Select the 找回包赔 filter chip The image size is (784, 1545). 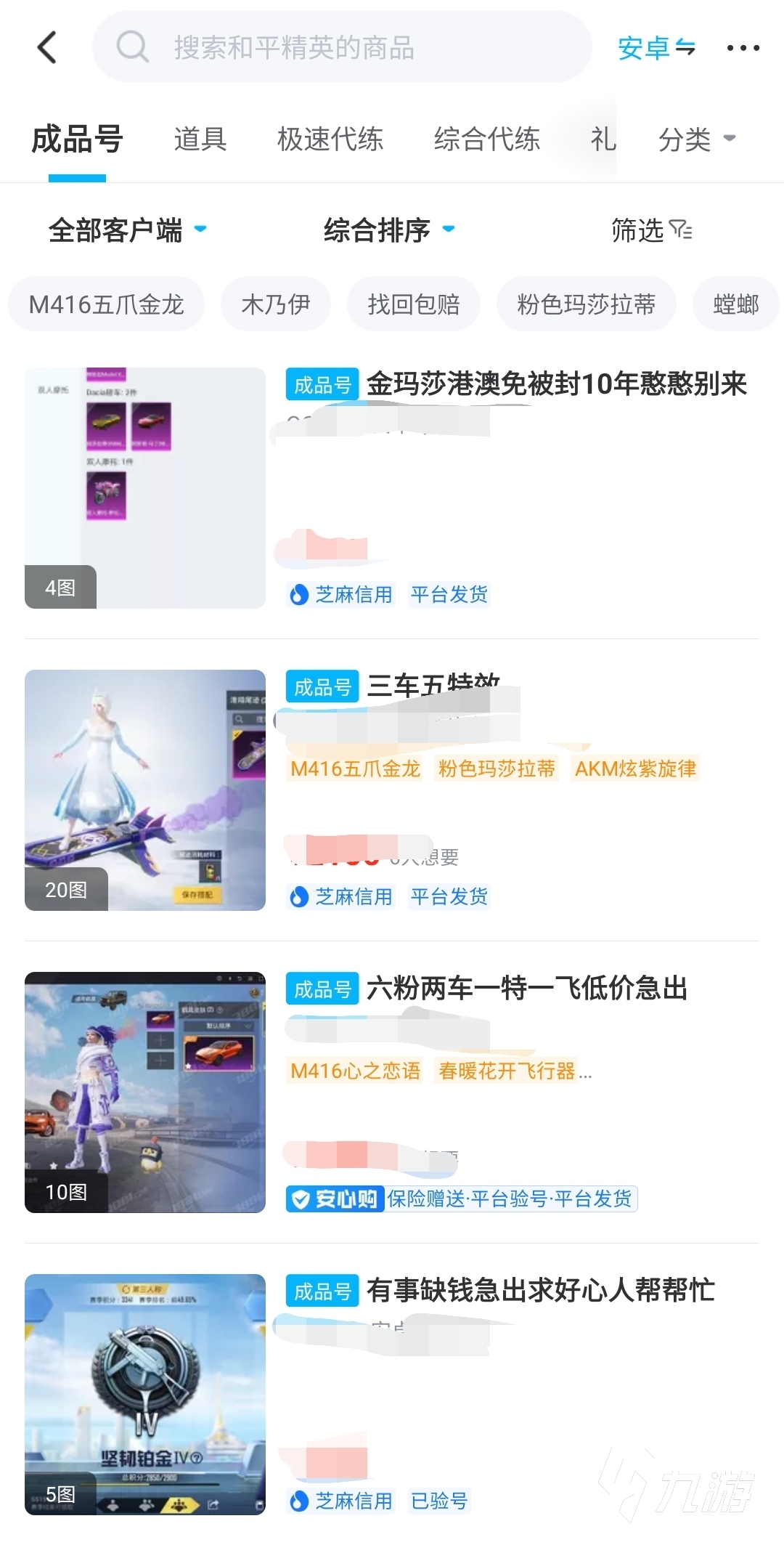[413, 304]
